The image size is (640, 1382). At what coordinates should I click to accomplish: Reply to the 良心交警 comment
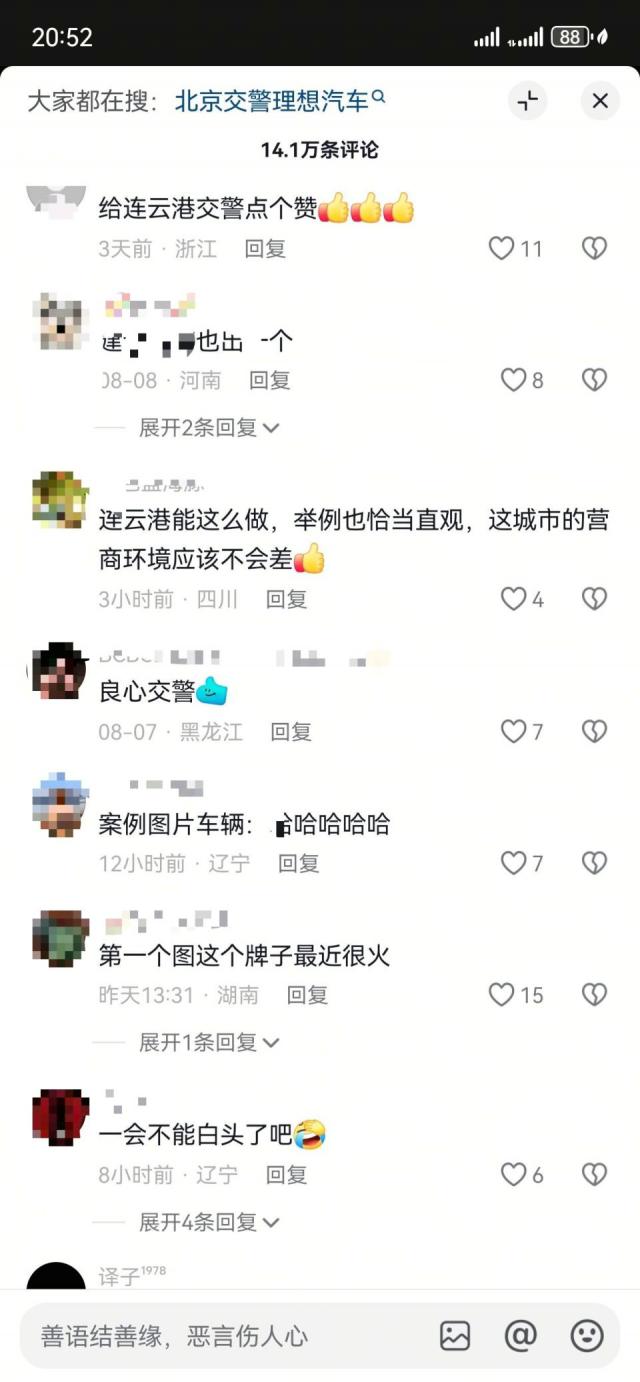pyautogui.click(x=291, y=732)
